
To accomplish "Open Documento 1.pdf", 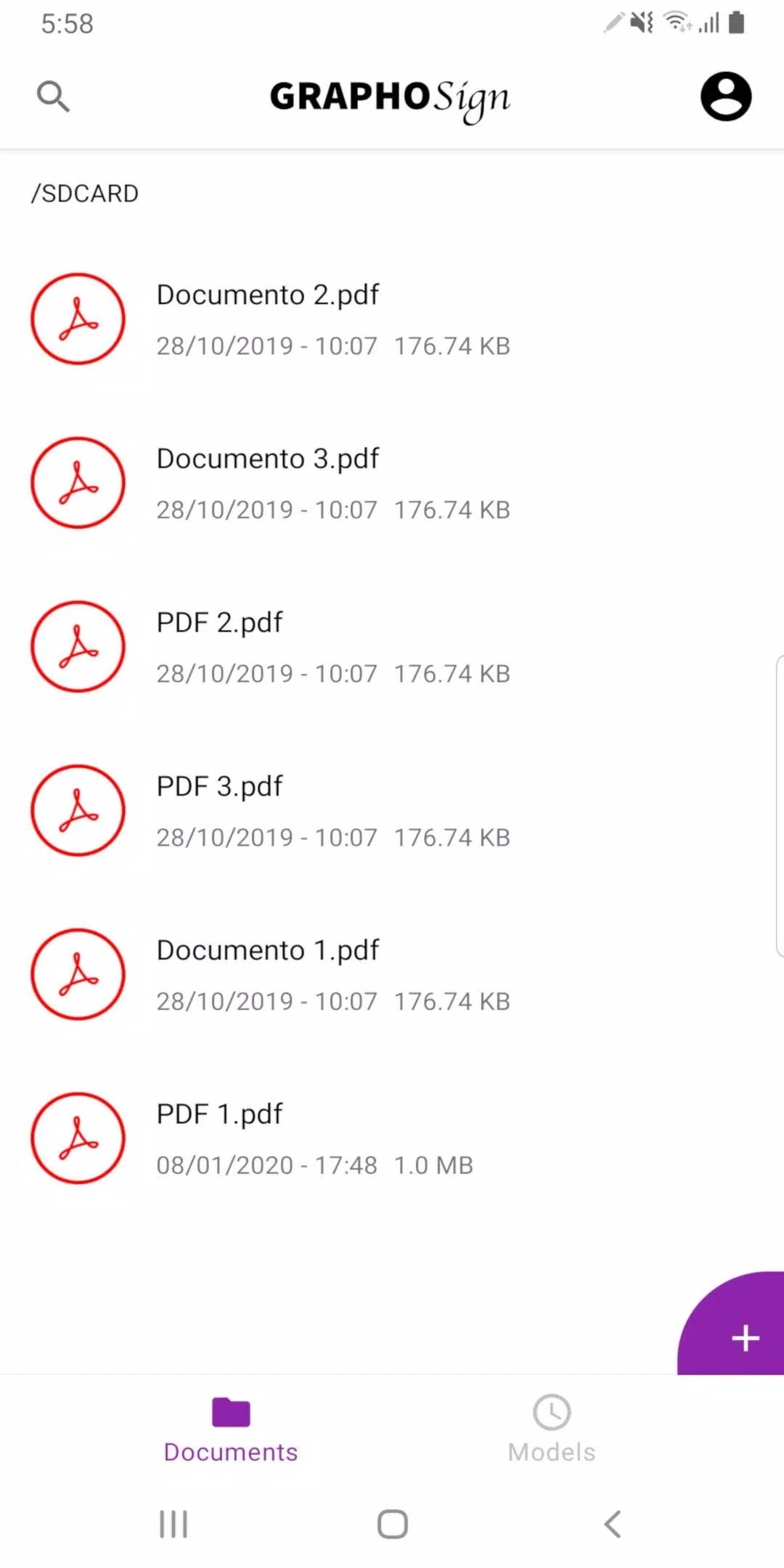I will pyautogui.click(x=392, y=974).
